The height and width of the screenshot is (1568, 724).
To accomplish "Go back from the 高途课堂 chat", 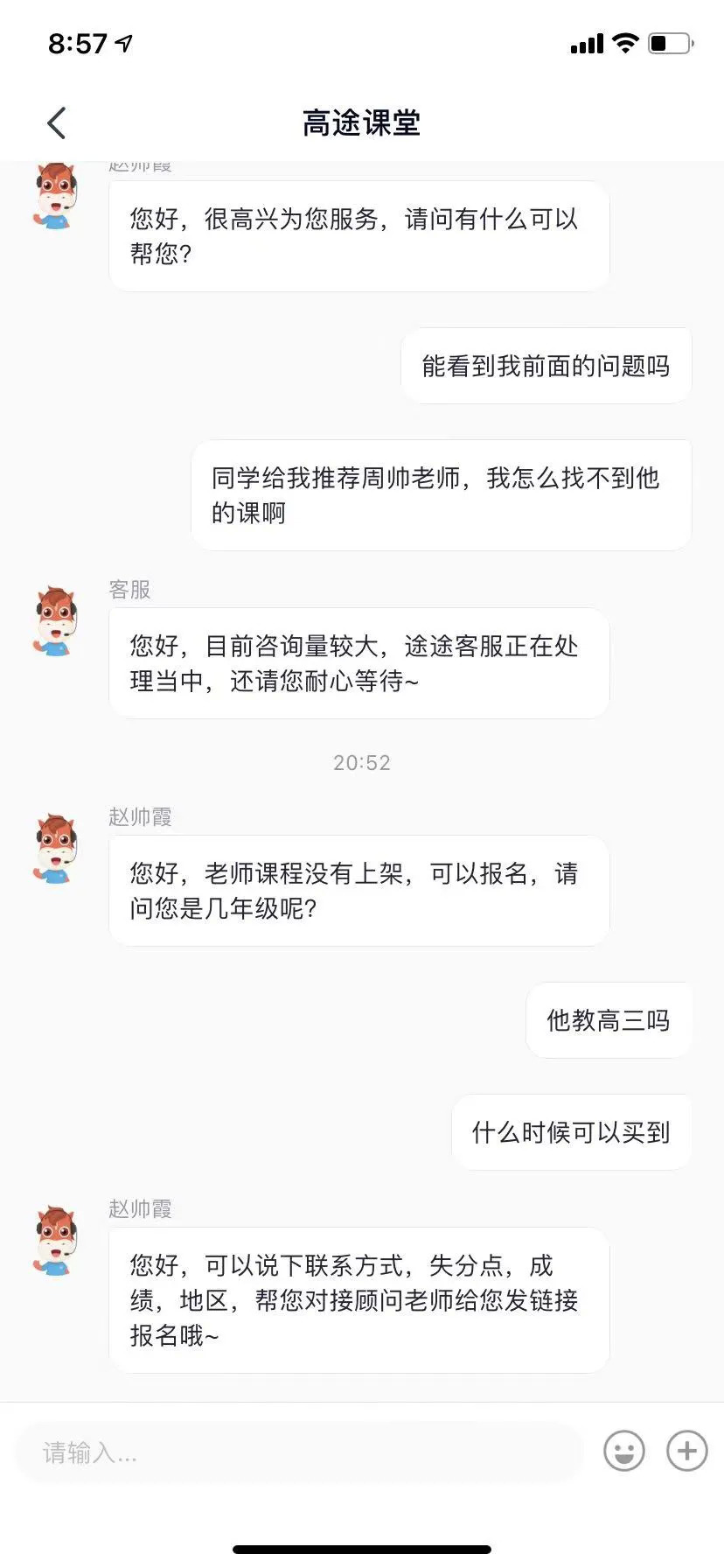I will coord(57,123).
